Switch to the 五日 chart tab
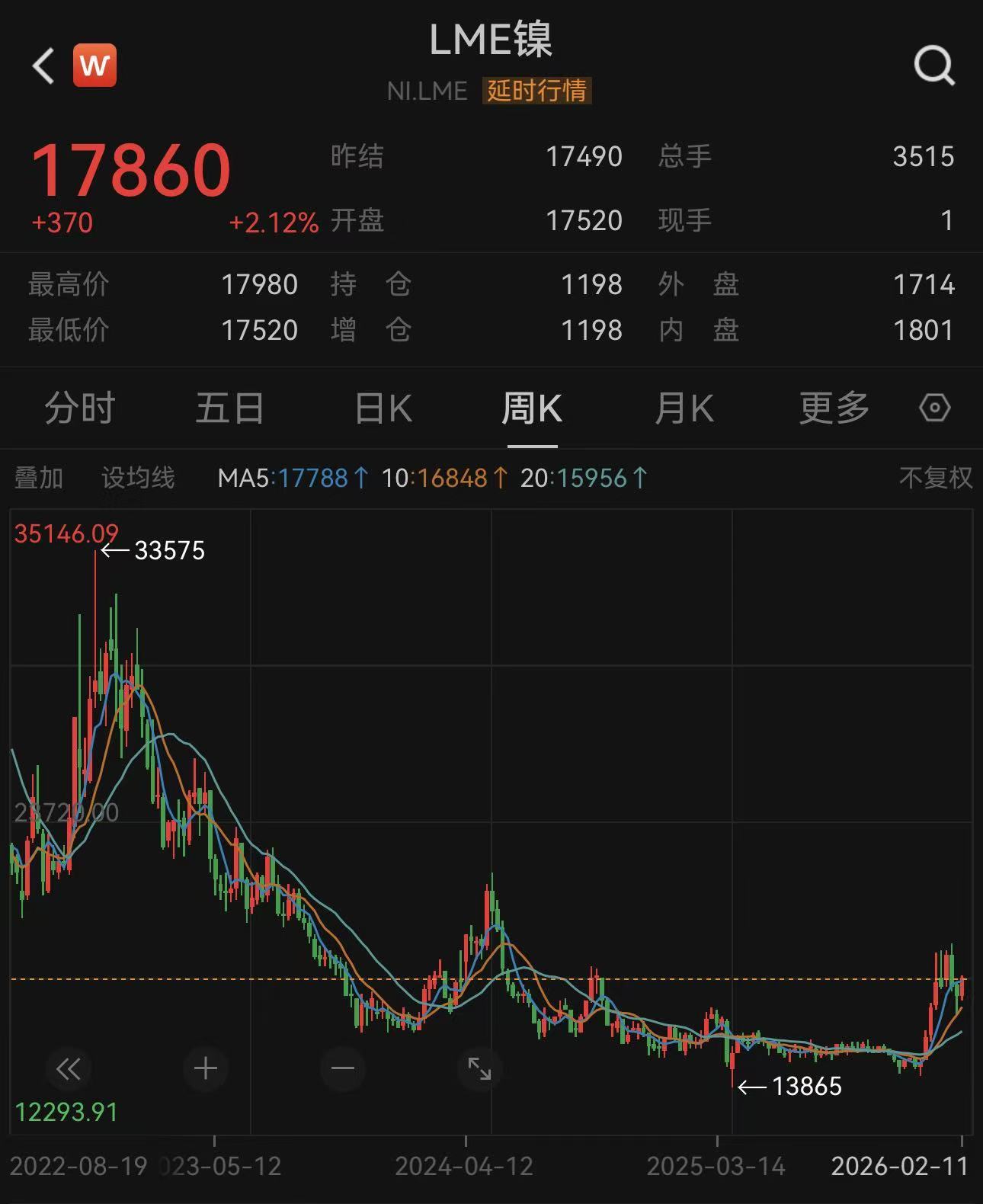983x1204 pixels. tap(229, 408)
